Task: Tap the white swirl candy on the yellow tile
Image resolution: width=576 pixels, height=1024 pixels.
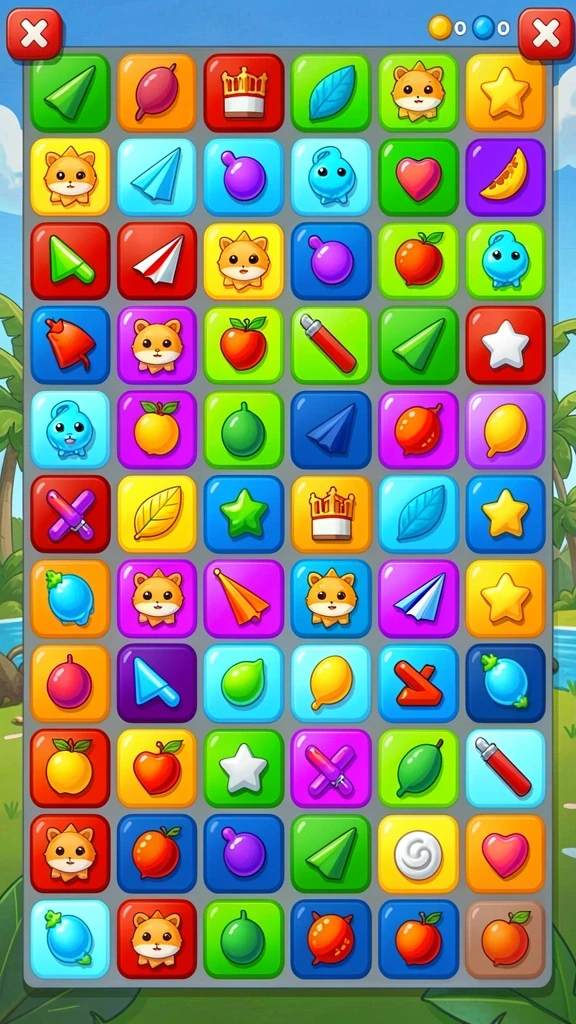Action: click(x=418, y=854)
